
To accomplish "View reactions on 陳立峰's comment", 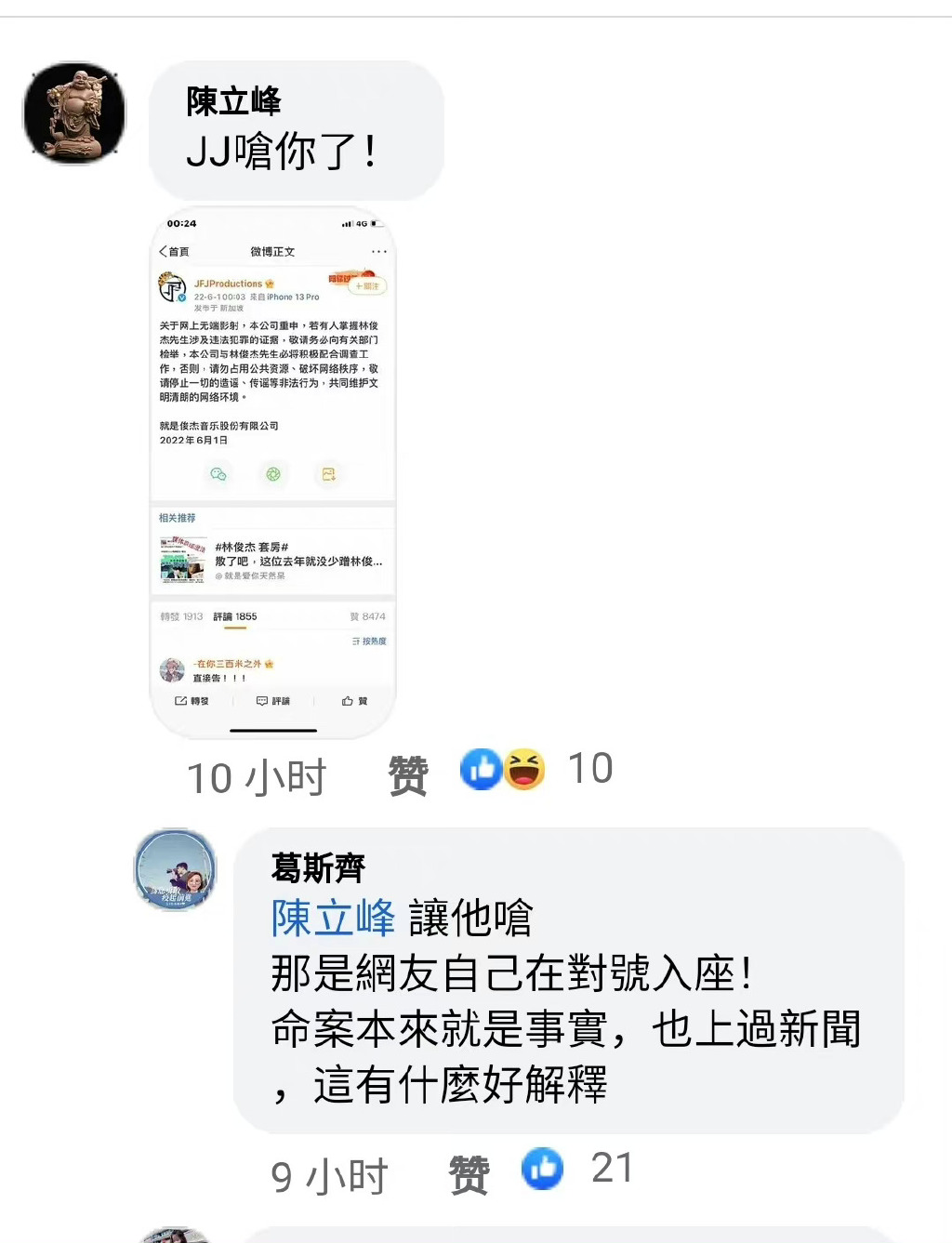I will pyautogui.click(x=535, y=770).
